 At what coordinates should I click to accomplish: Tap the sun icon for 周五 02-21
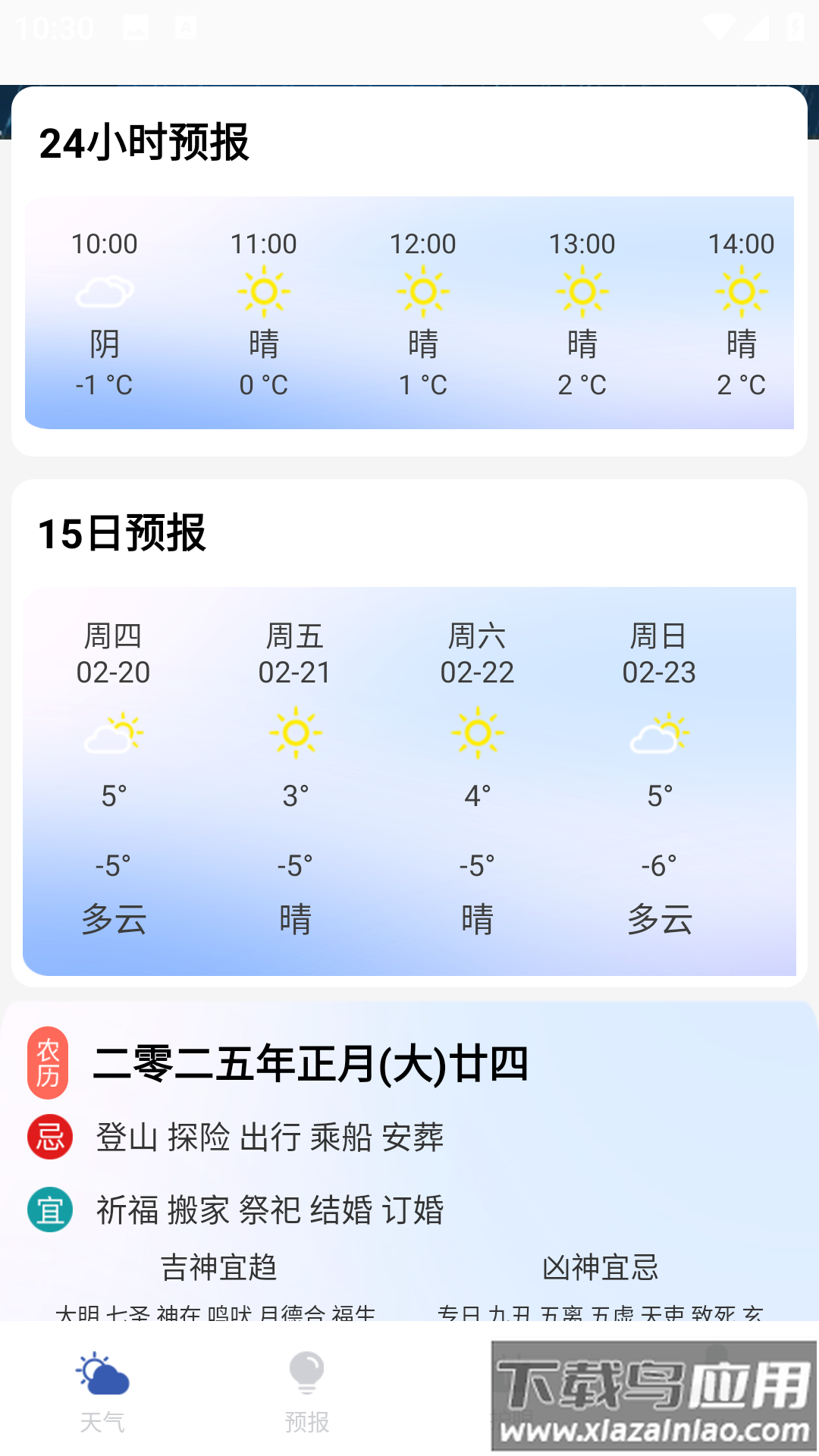tap(296, 733)
